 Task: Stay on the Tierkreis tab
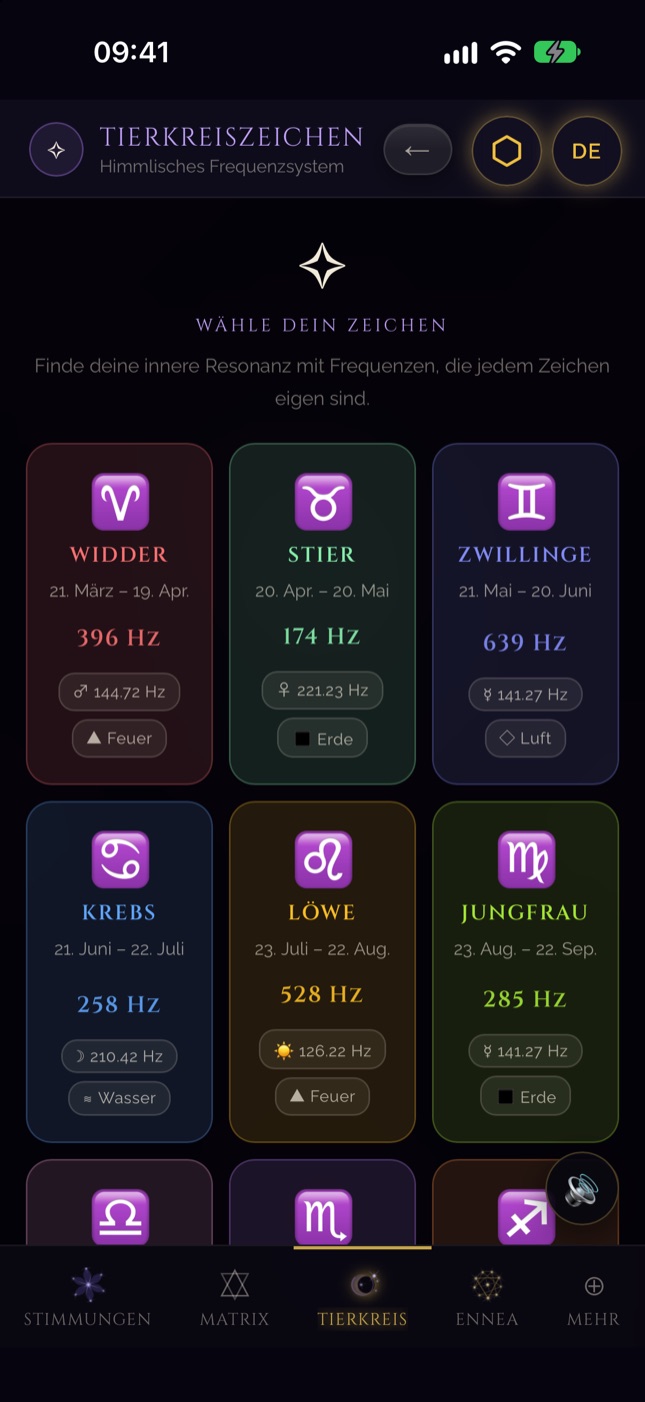click(362, 1297)
